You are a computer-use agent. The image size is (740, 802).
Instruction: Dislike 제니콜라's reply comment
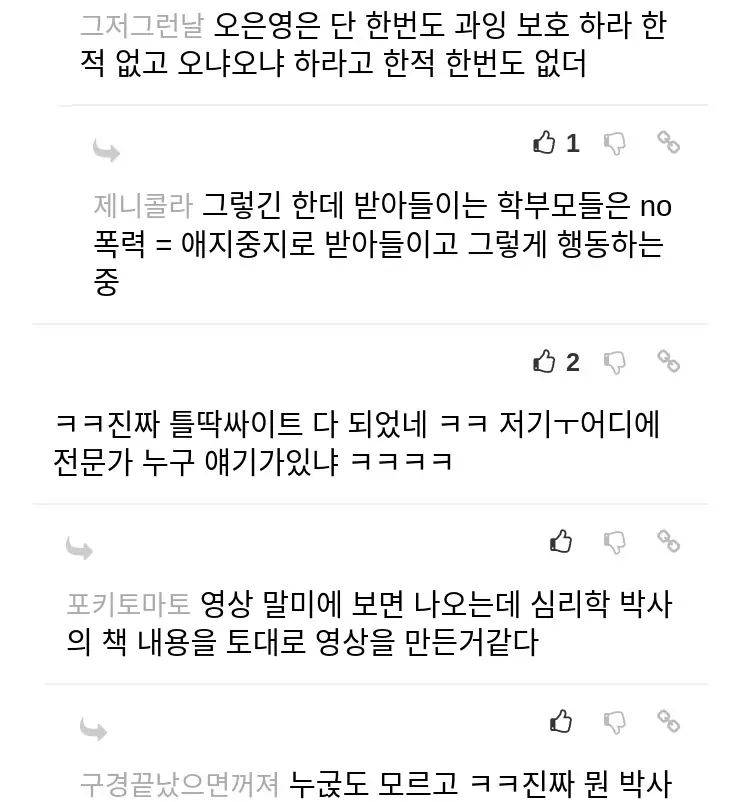coord(615,143)
